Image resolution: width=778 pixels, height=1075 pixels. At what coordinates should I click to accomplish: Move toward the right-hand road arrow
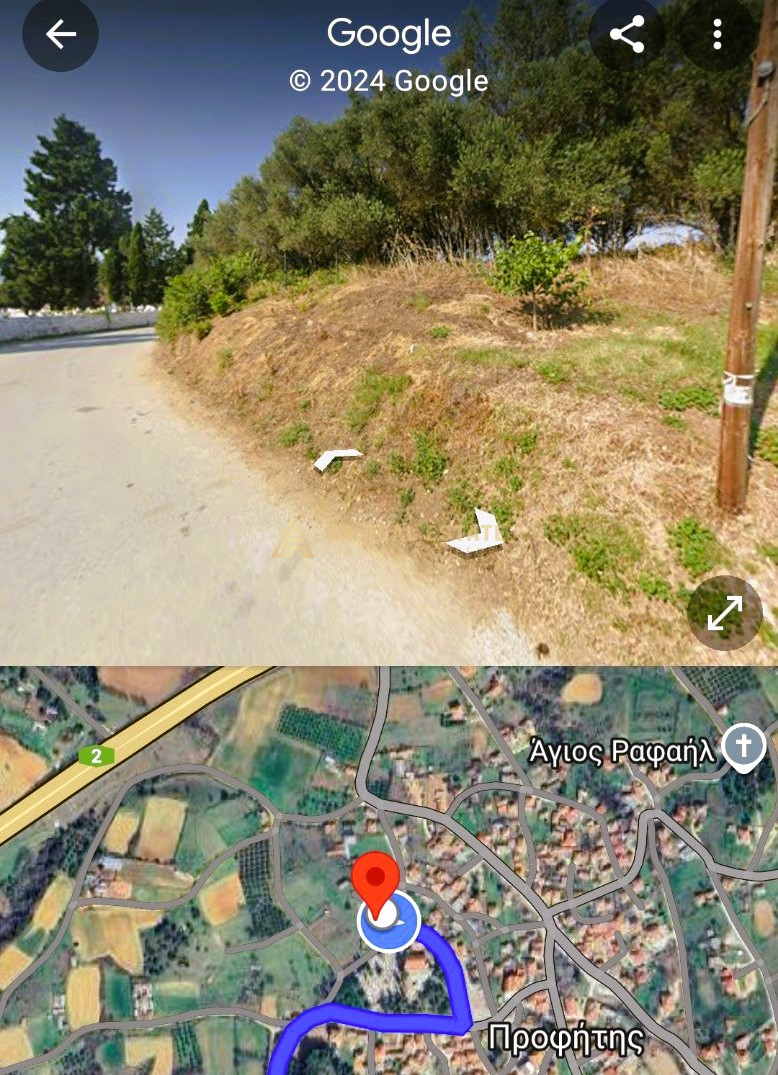476,533
